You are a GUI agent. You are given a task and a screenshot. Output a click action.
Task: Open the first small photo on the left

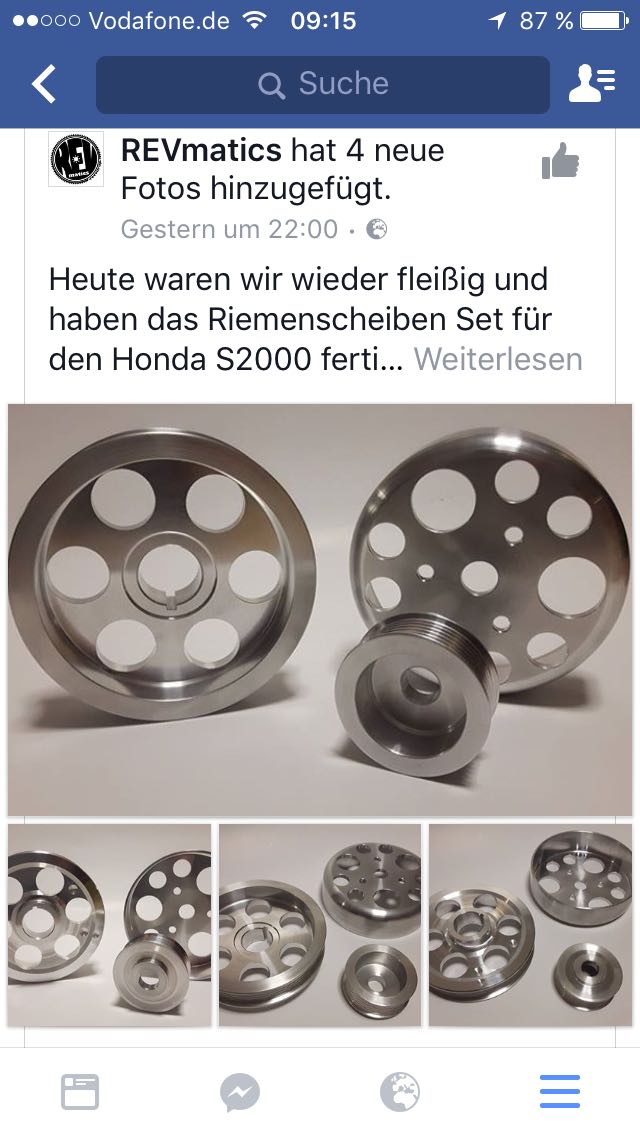pyautogui.click(x=109, y=924)
